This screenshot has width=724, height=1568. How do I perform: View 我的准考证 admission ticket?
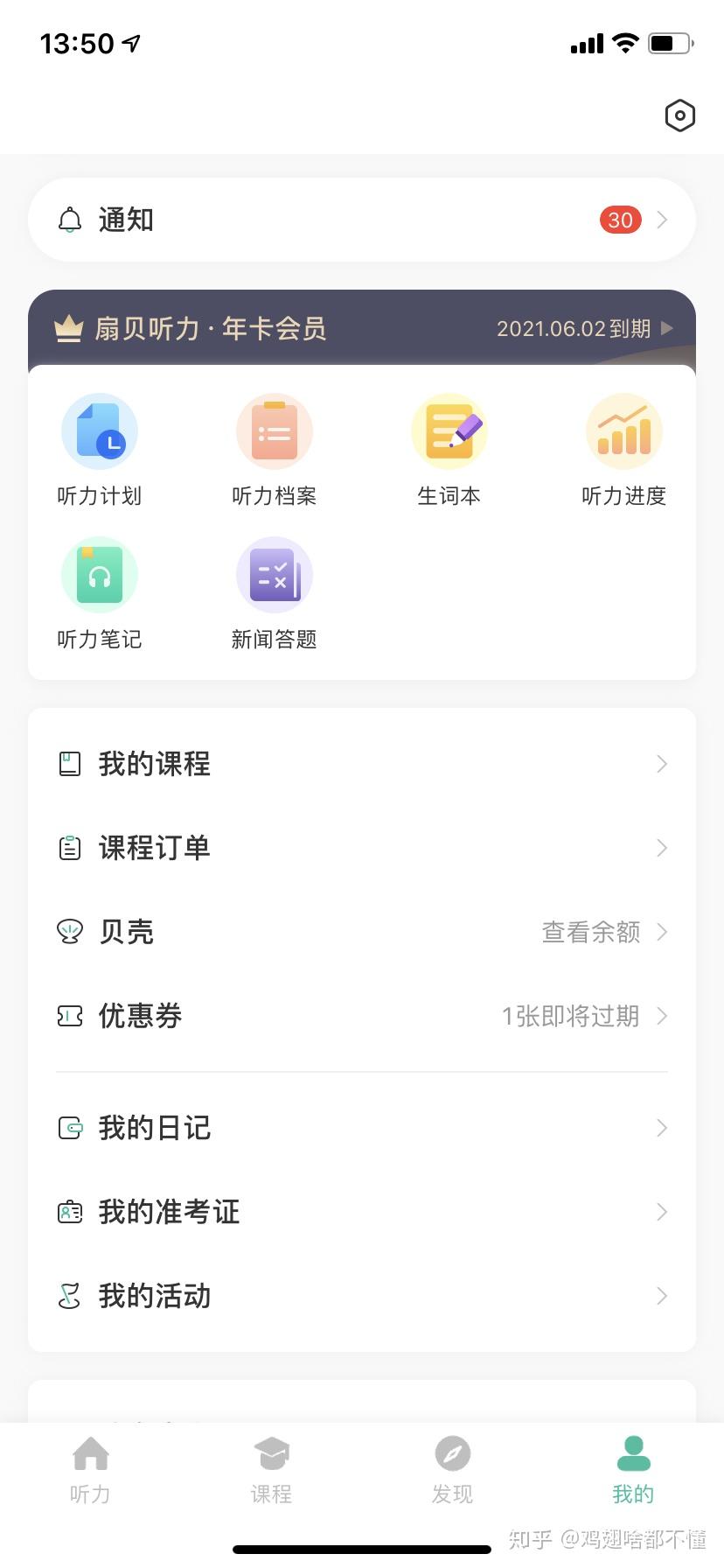(x=362, y=1212)
